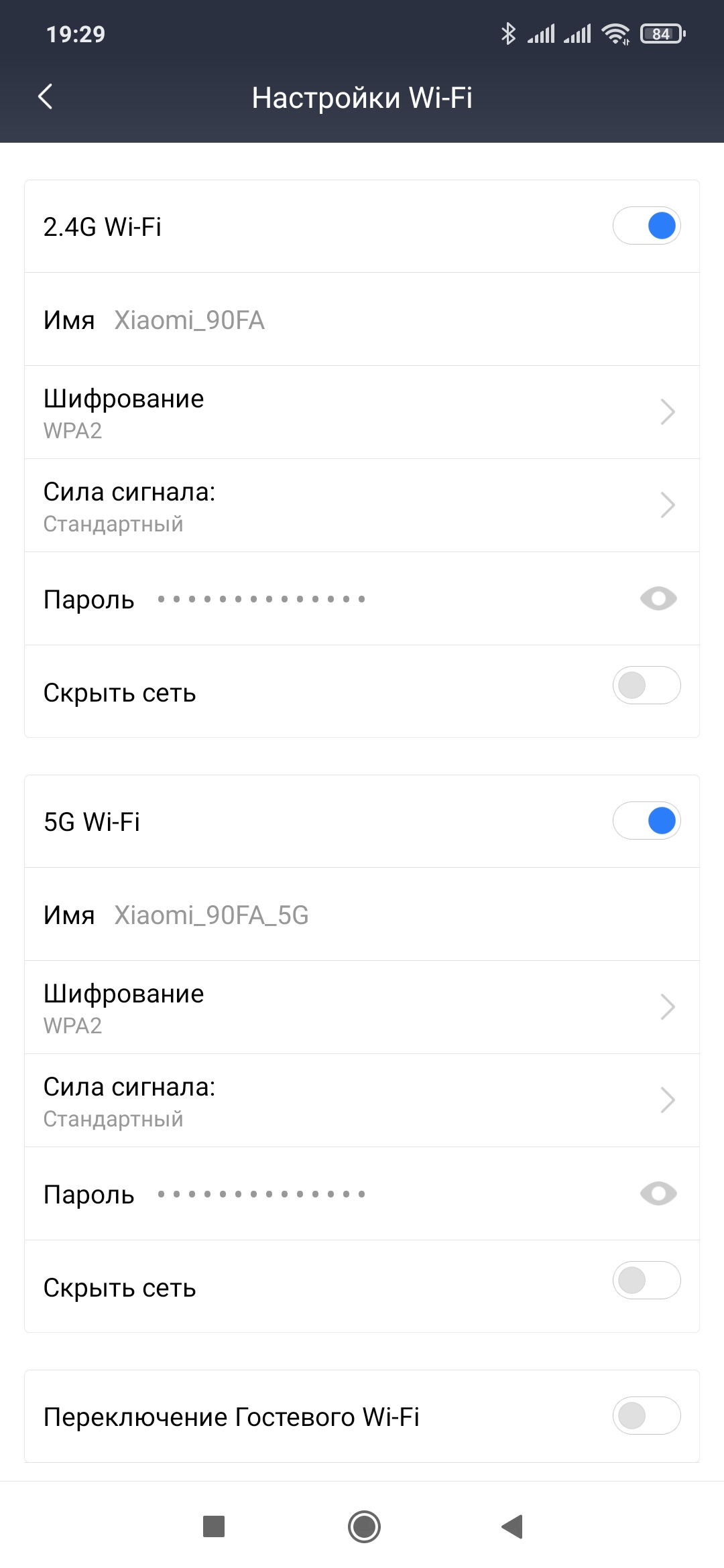The image size is (724, 1568).
Task: Edit the 5G network name Xiaomi_90FA_5G
Action: point(211,915)
